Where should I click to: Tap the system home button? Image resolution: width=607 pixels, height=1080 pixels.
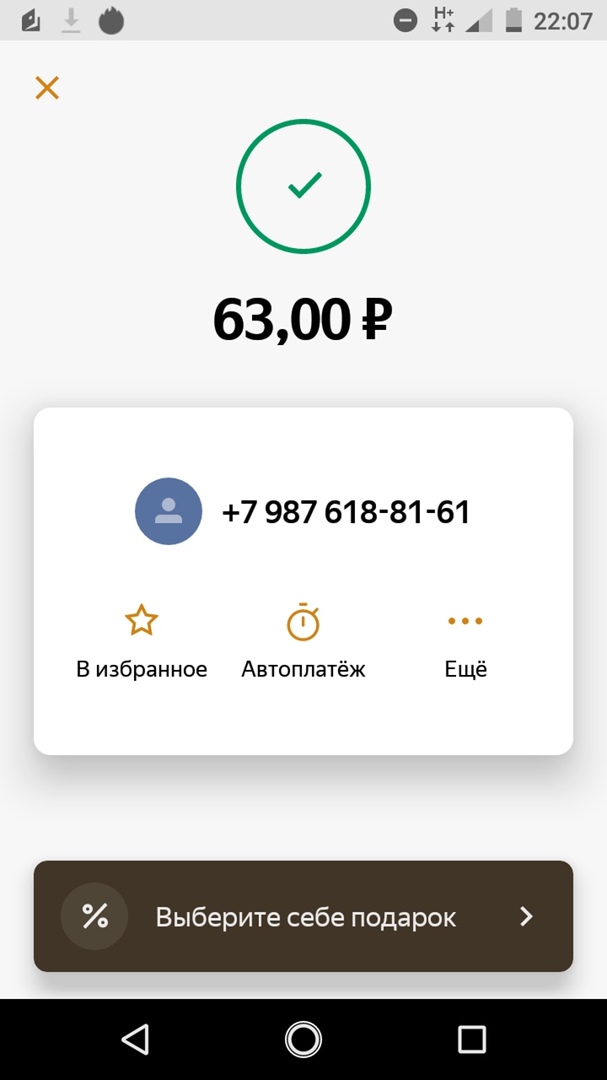[x=303, y=1039]
